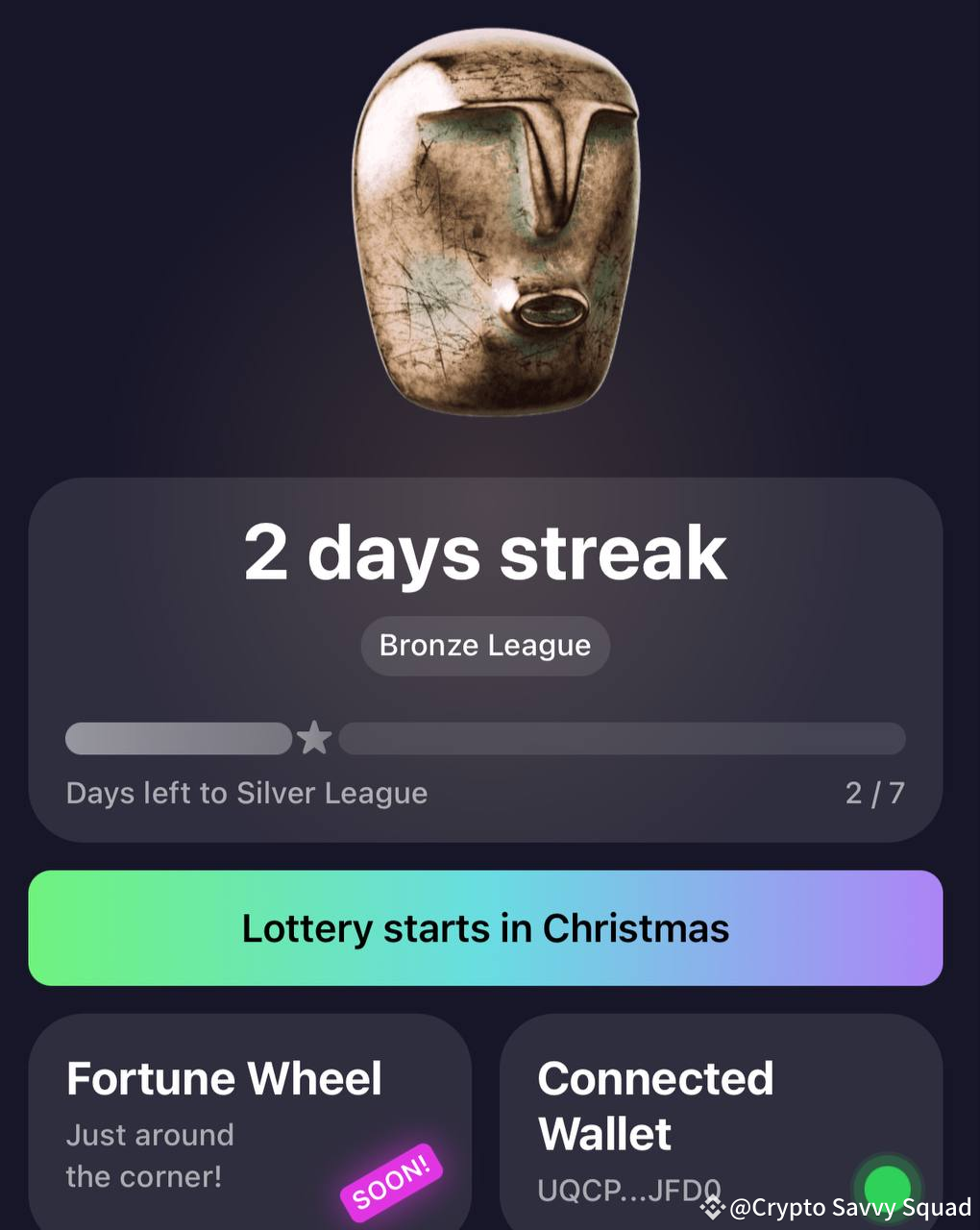Image resolution: width=980 pixels, height=1230 pixels.
Task: Tap the Bronze League pill to view leagues
Action: [x=484, y=646]
